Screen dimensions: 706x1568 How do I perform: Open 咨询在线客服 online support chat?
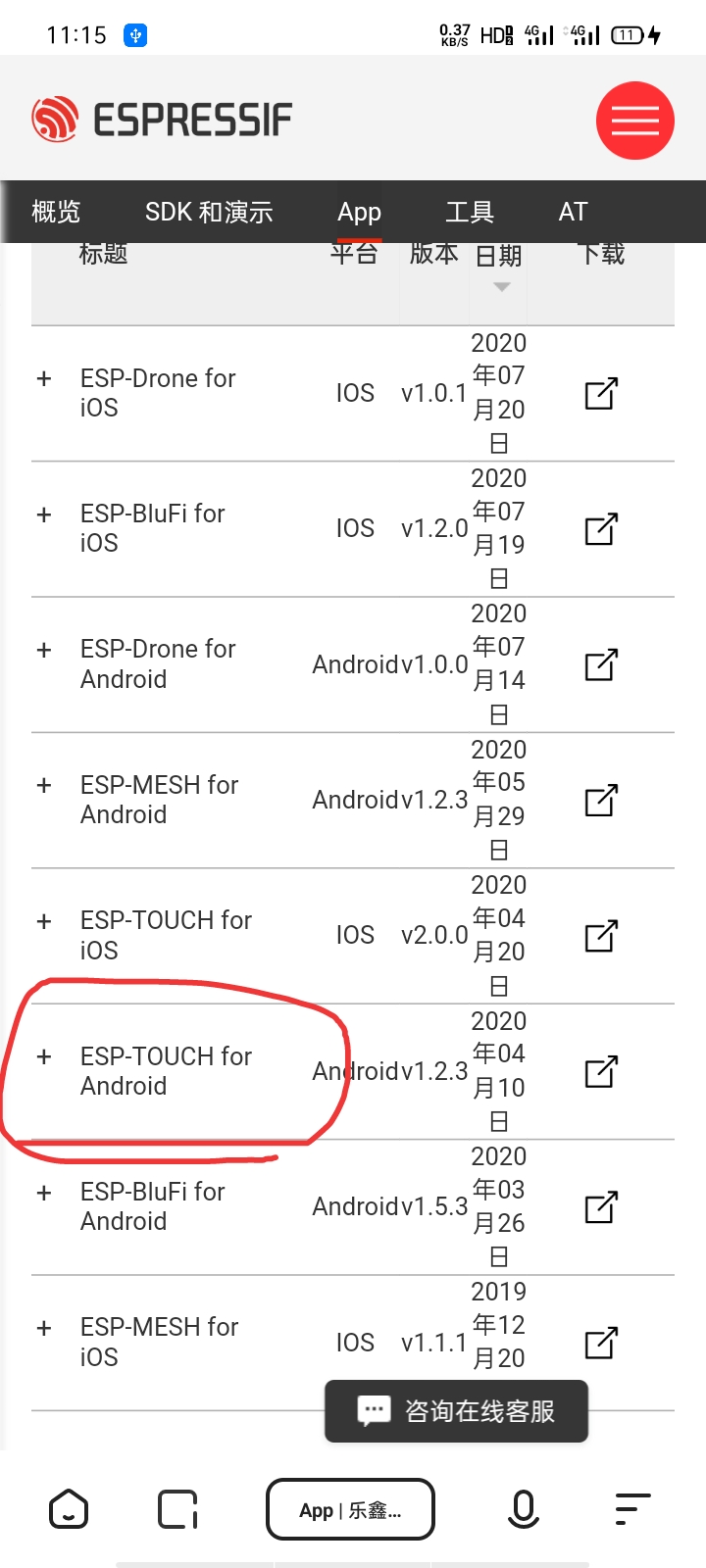coord(455,1411)
